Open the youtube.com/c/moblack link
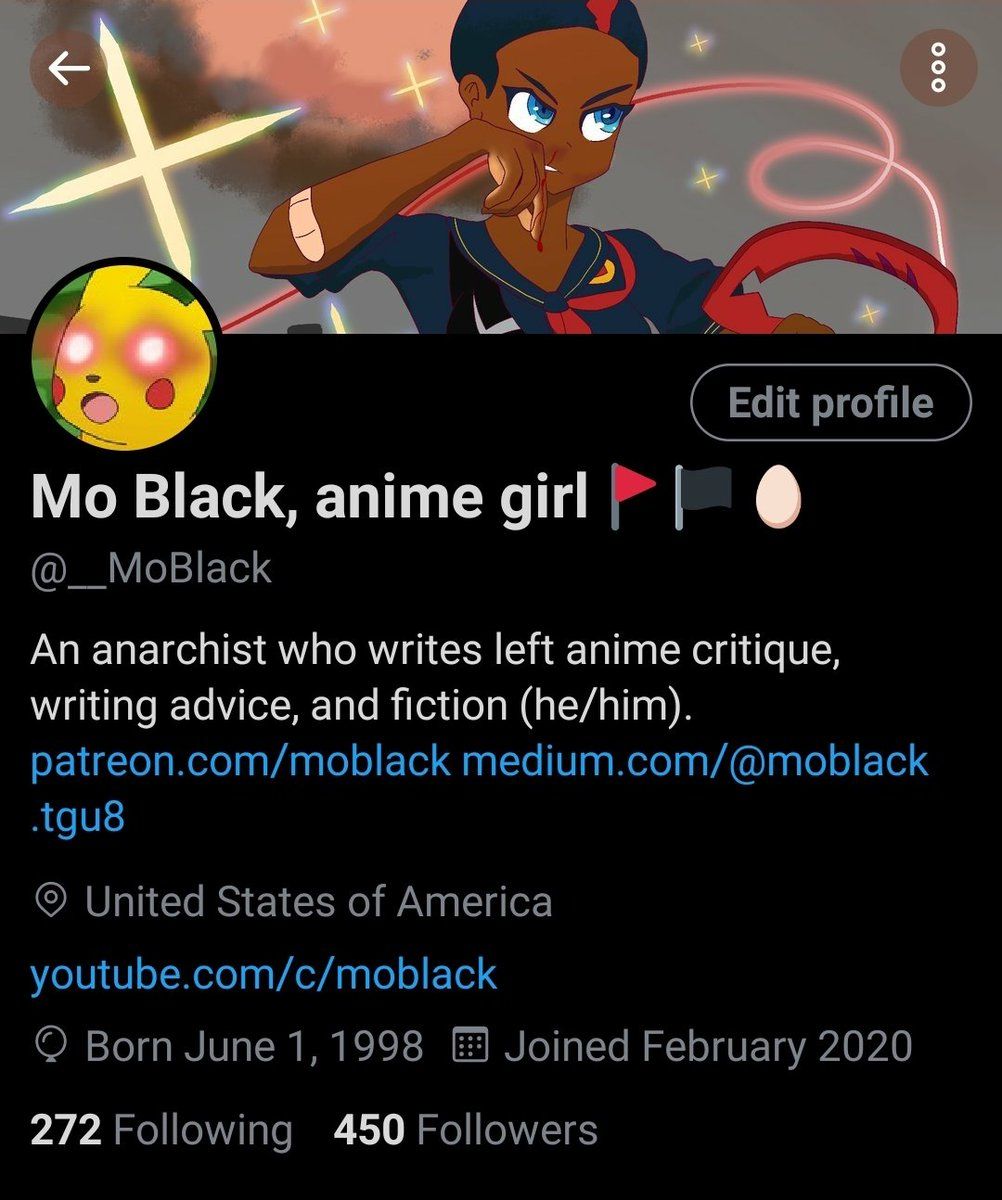 pyautogui.click(x=263, y=973)
